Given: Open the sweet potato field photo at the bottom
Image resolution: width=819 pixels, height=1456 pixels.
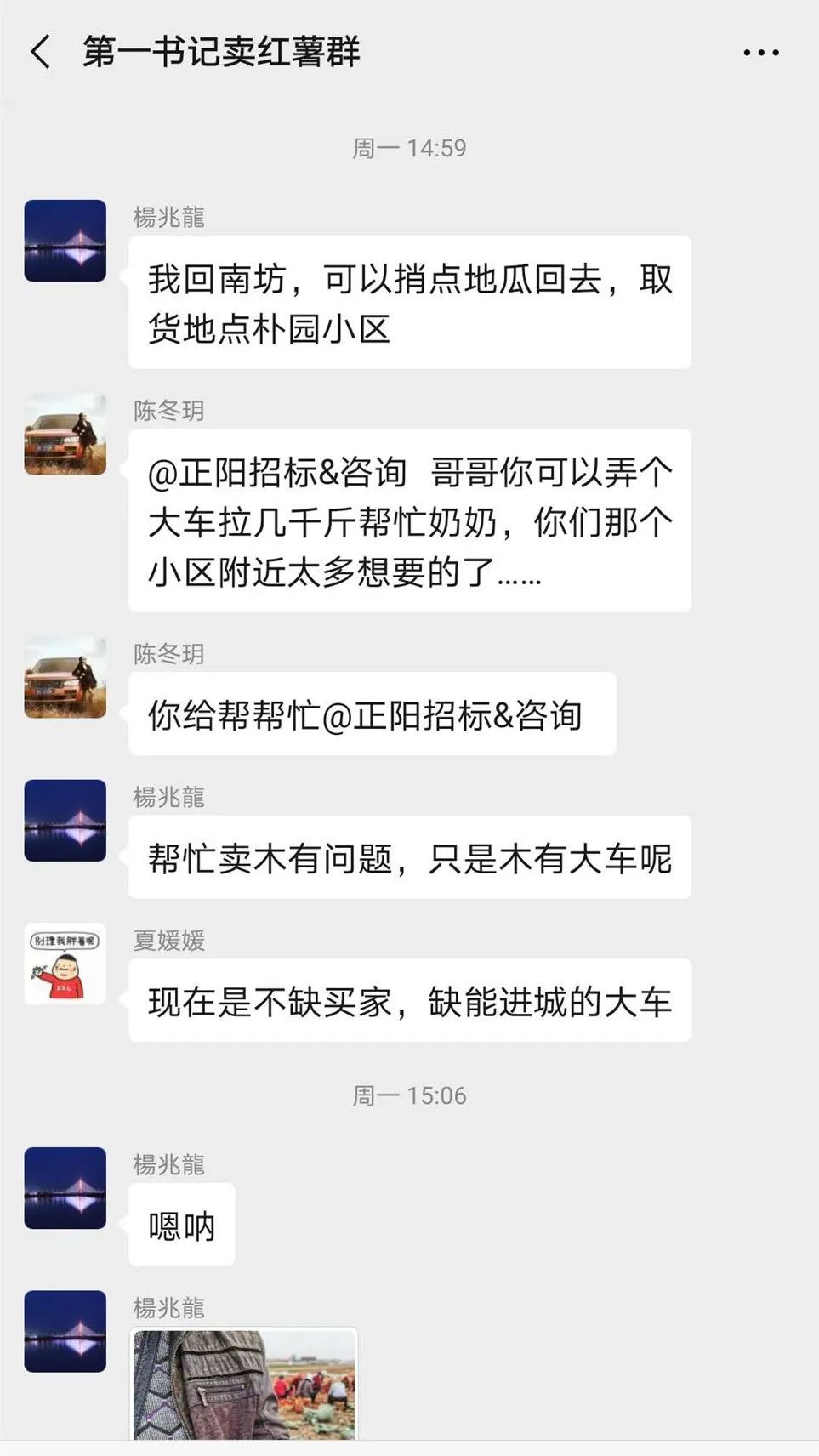Looking at the screenshot, I should pos(247,1385).
